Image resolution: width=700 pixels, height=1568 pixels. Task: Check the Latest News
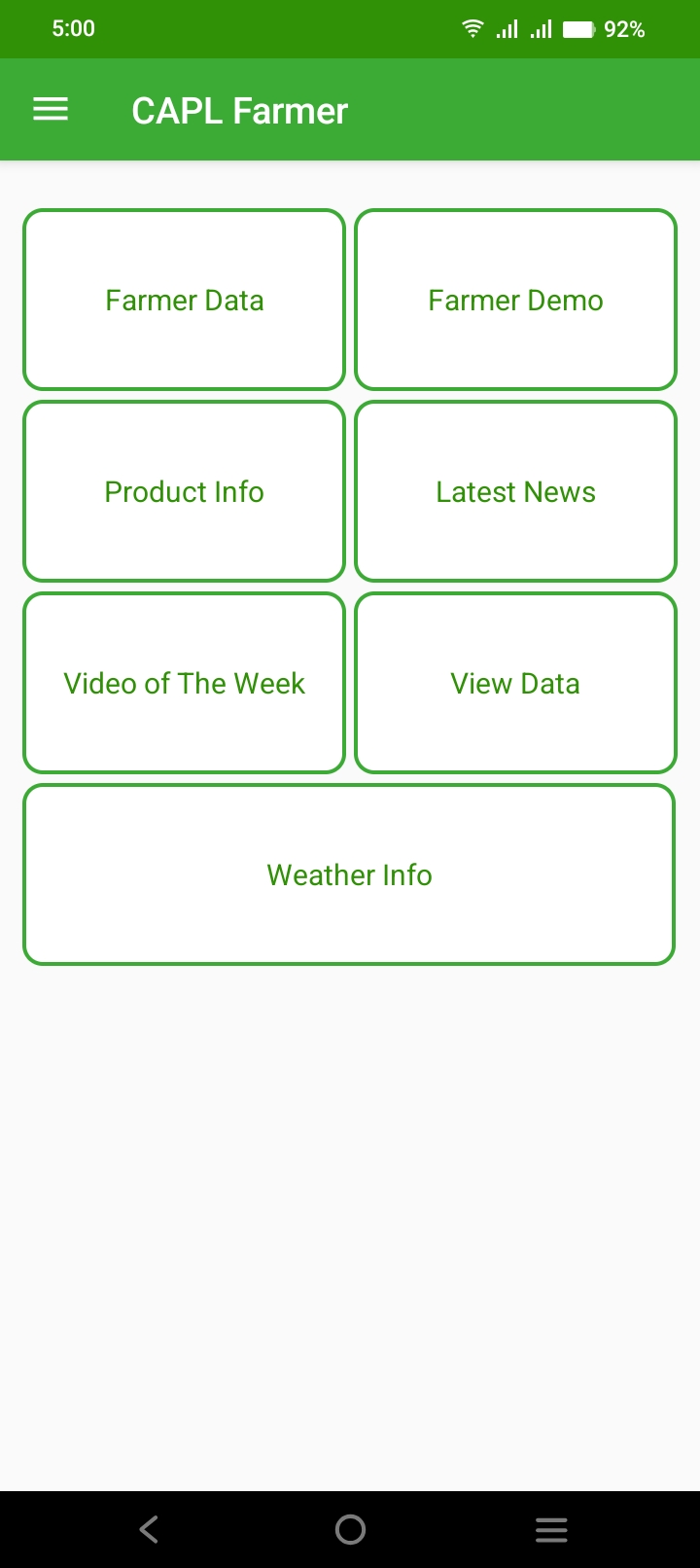[x=515, y=491]
